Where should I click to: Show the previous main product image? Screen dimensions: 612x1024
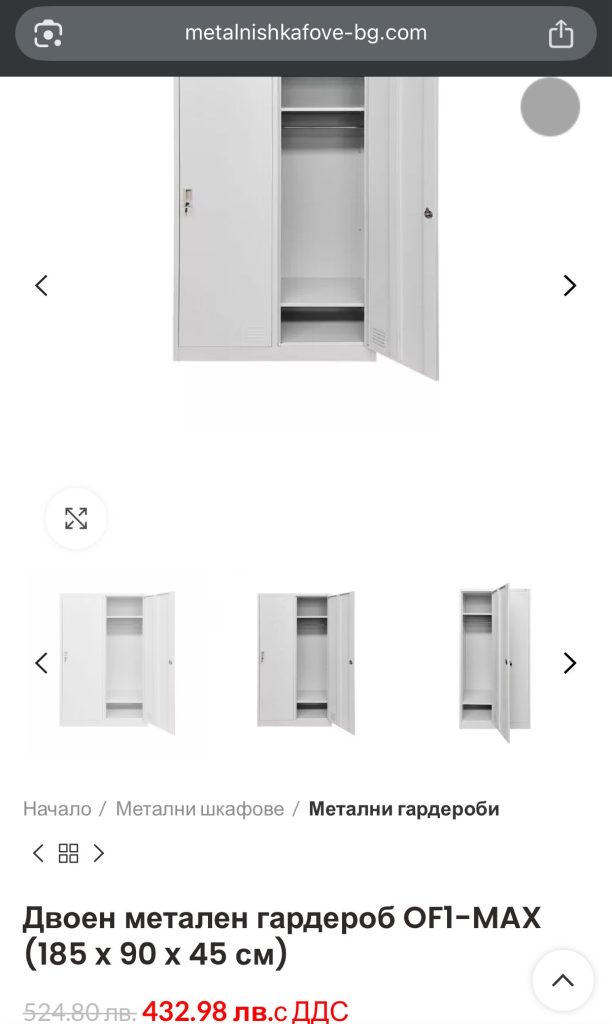[41, 286]
